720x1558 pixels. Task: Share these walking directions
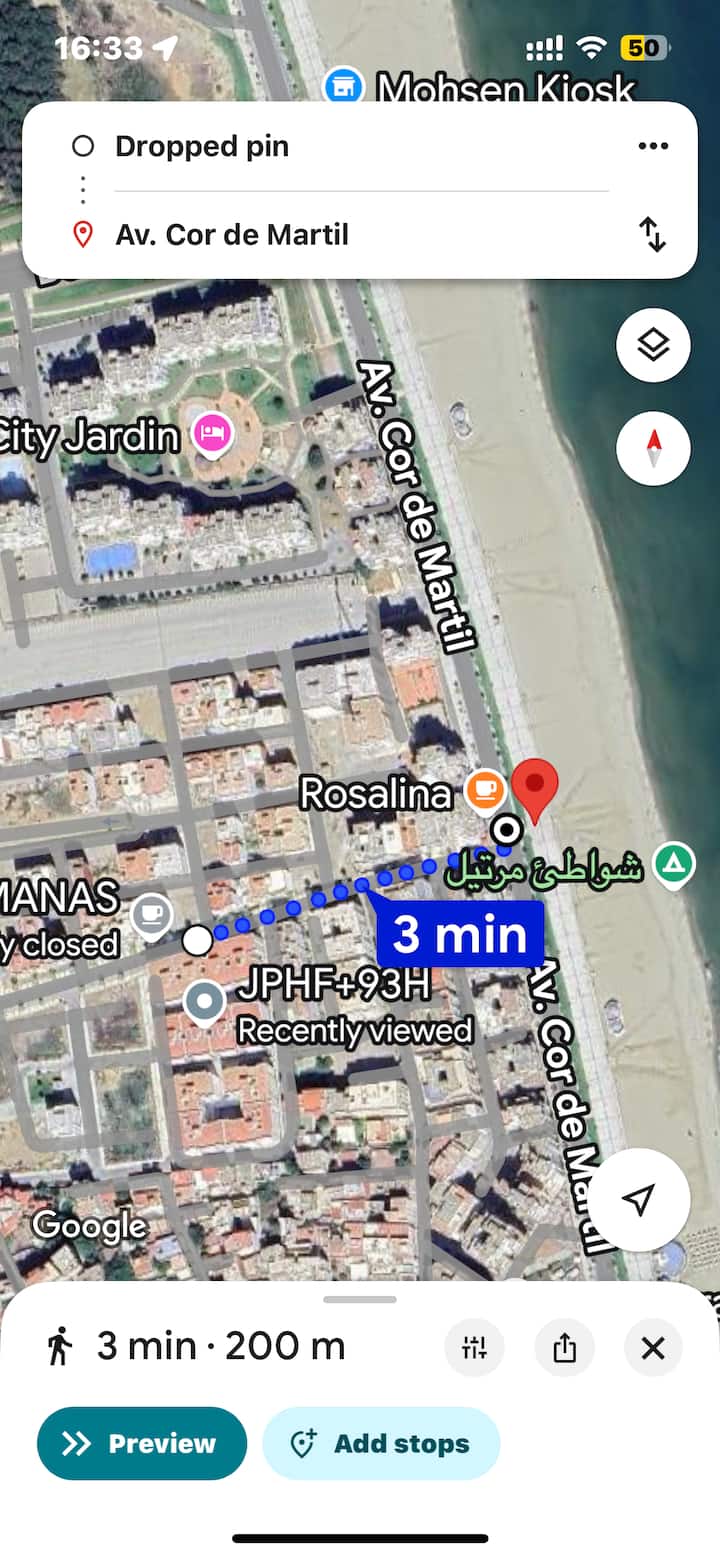[x=565, y=1348]
